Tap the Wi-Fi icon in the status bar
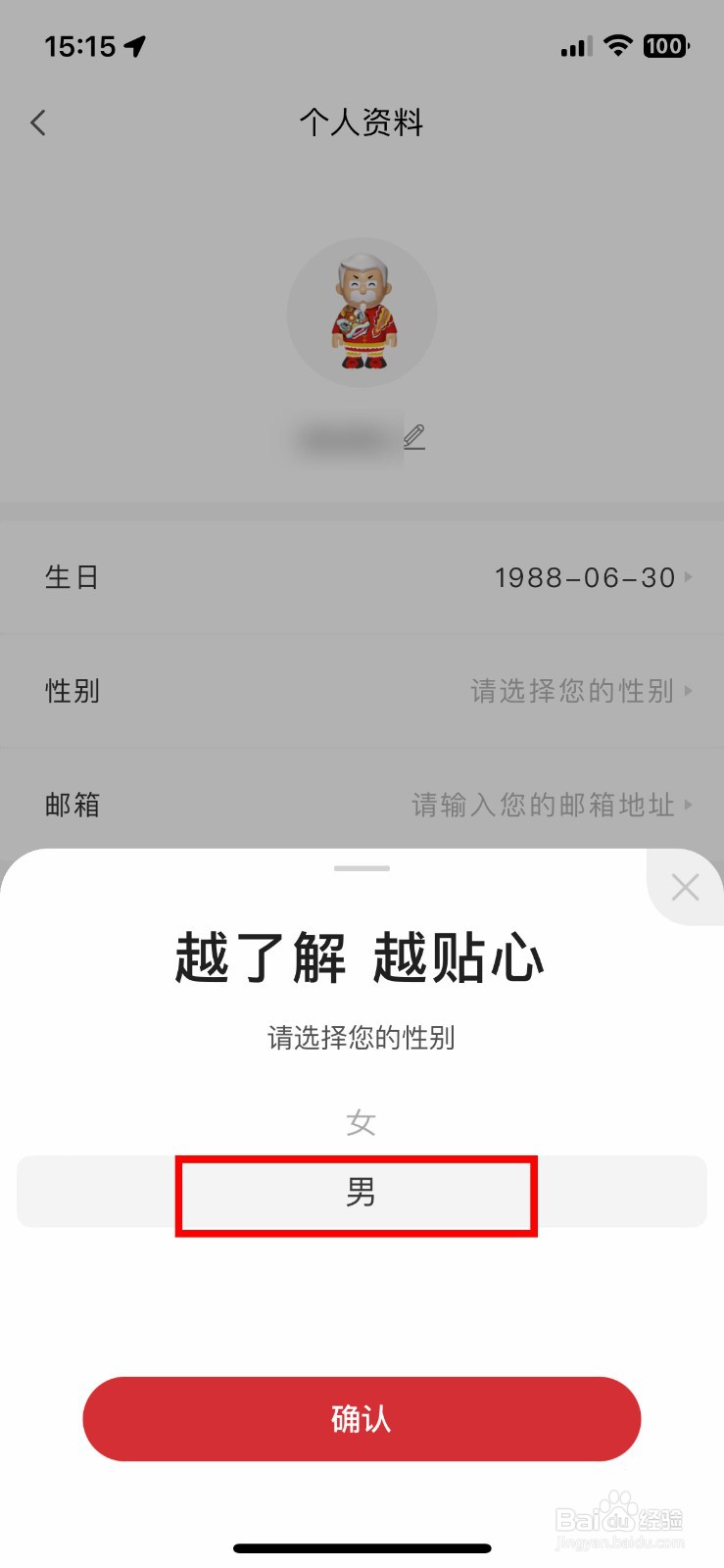This screenshot has height=1568, width=724. click(618, 44)
